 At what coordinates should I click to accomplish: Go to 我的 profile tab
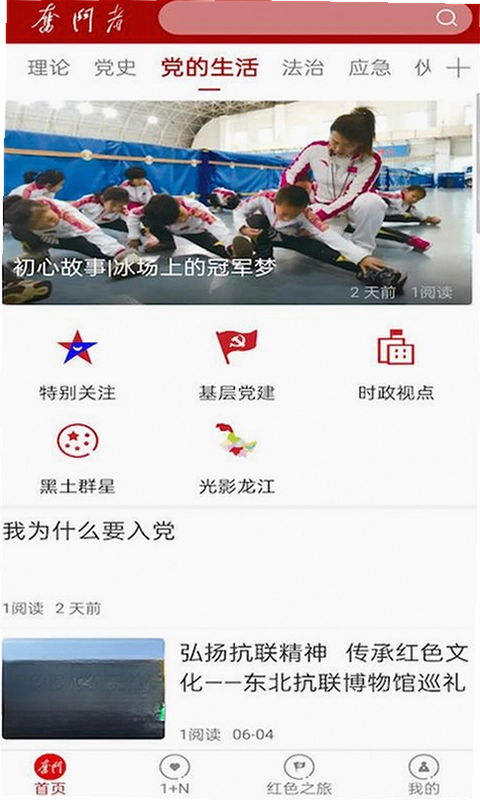[x=423, y=776]
